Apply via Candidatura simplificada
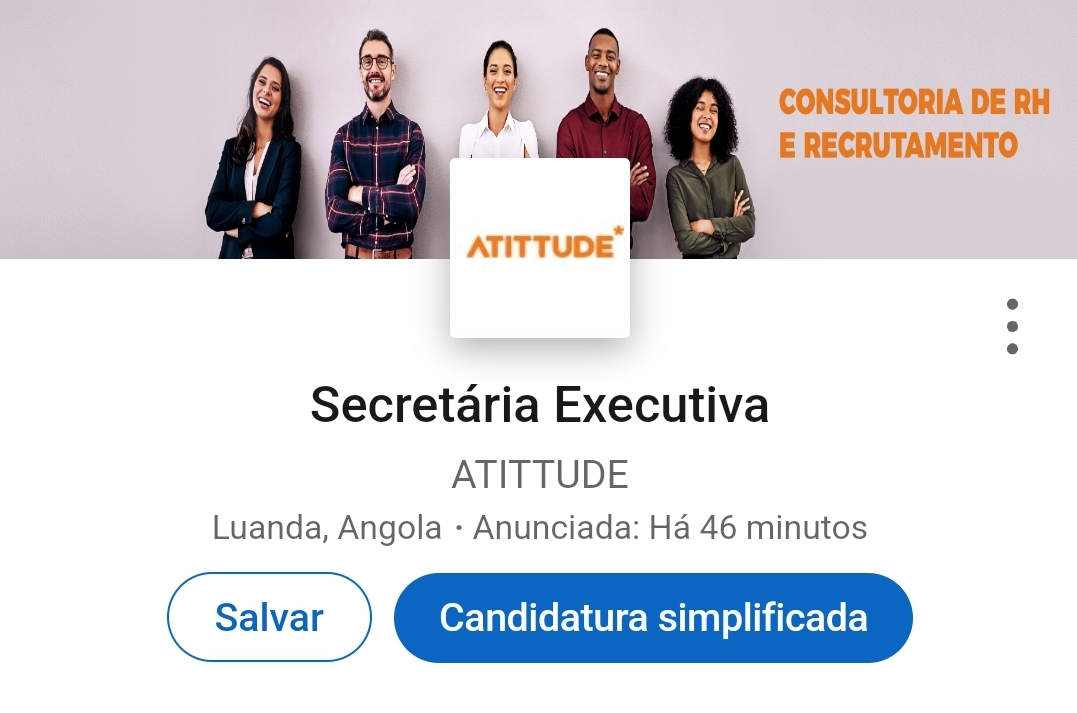 coord(653,618)
